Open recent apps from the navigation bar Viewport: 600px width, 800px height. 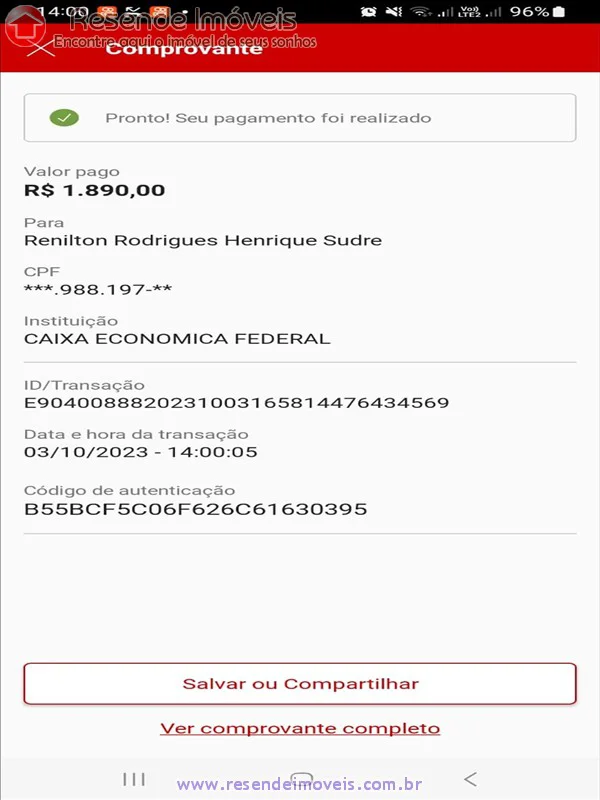coord(133,779)
